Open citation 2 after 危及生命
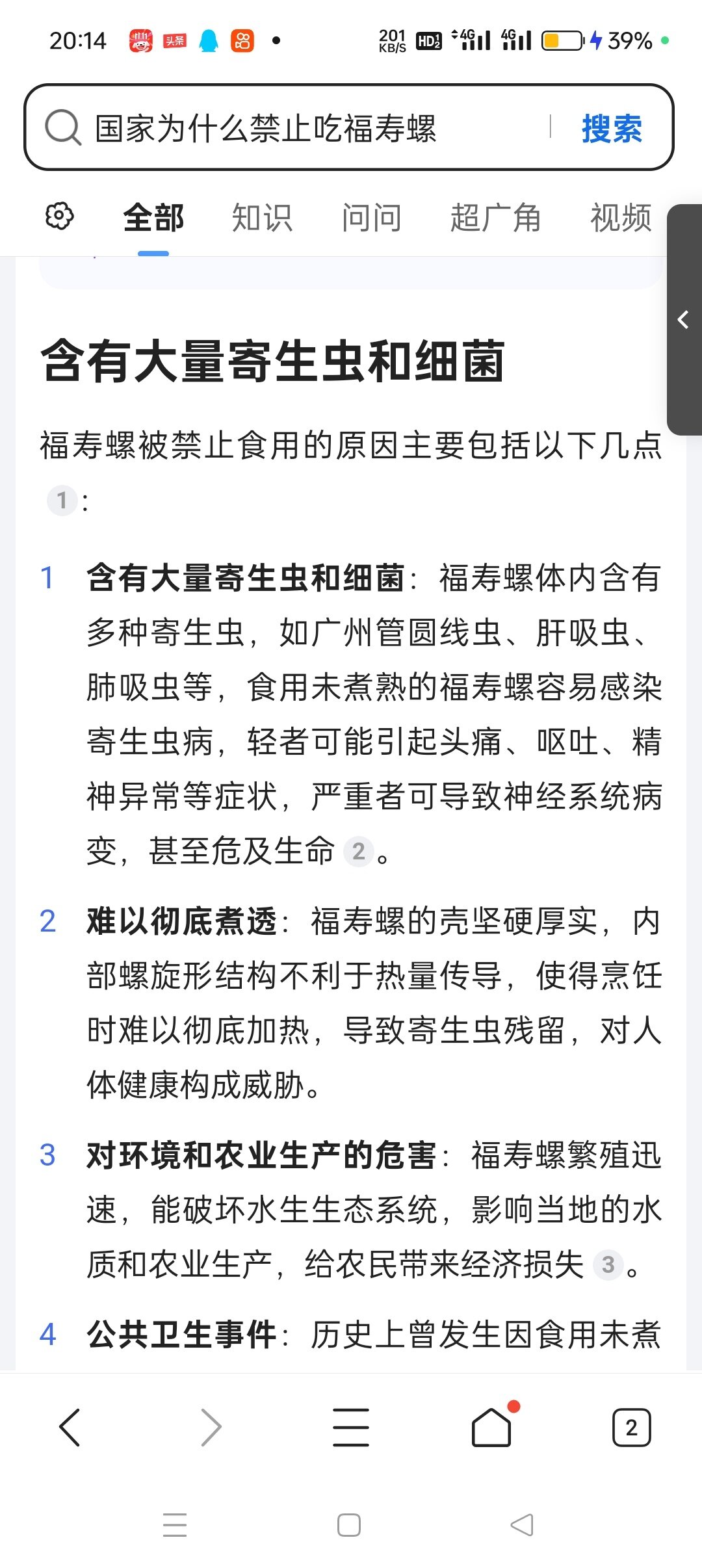Viewport: 702px width, 1568px height. click(359, 851)
